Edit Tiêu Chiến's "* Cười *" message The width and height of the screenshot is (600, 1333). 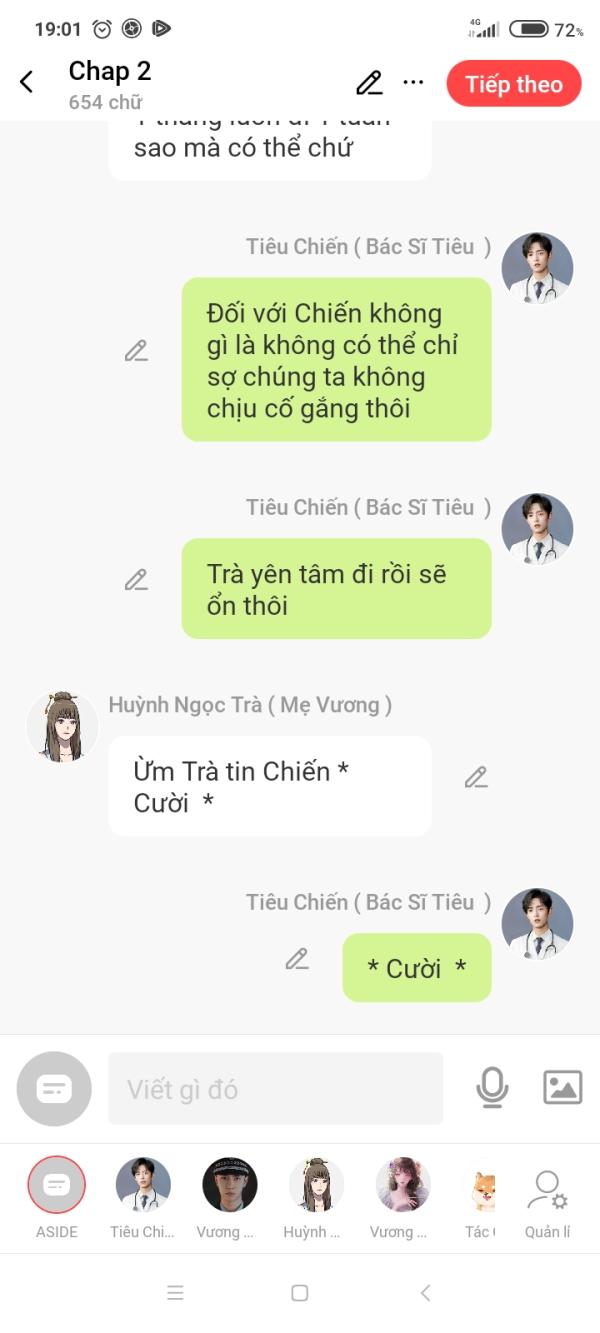297,959
